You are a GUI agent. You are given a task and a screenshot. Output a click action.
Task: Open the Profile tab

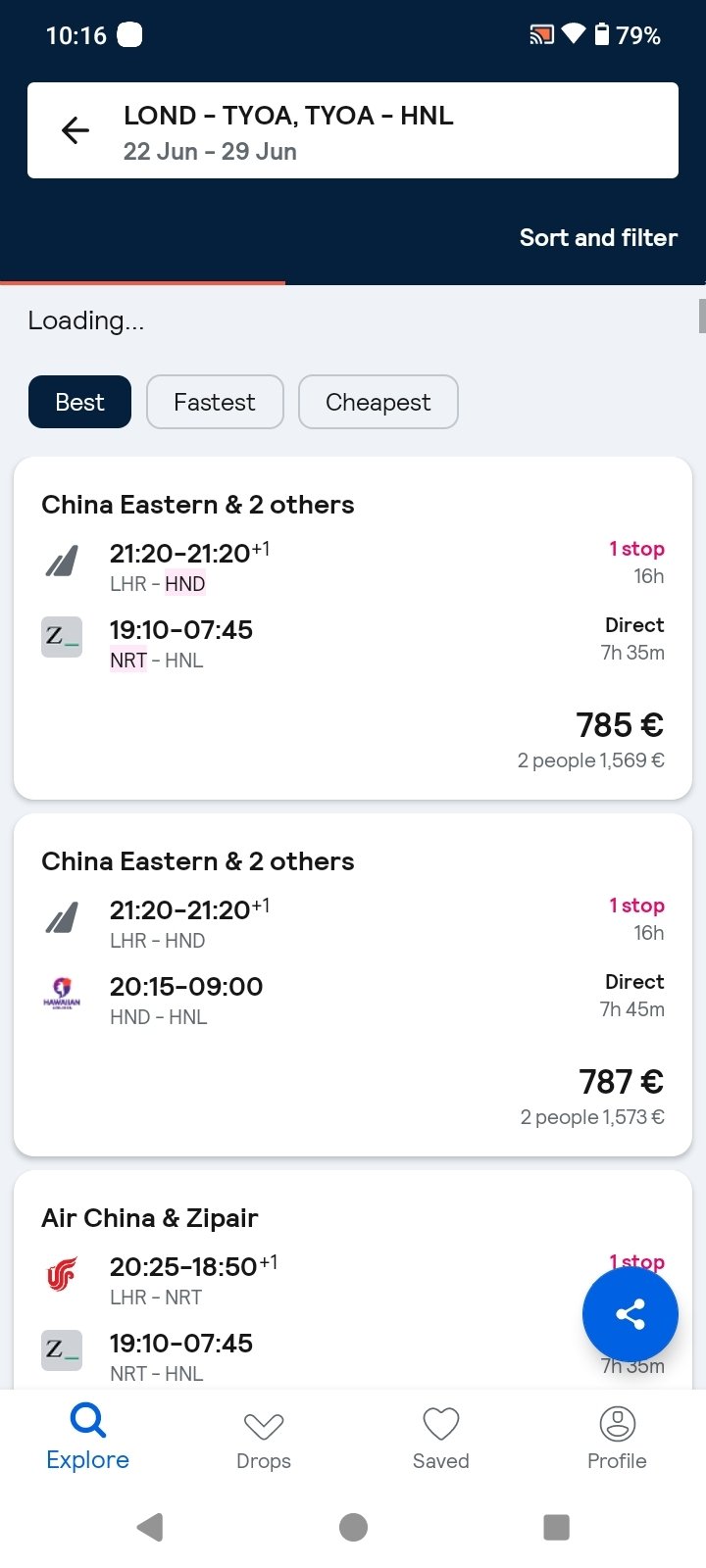(x=617, y=1437)
